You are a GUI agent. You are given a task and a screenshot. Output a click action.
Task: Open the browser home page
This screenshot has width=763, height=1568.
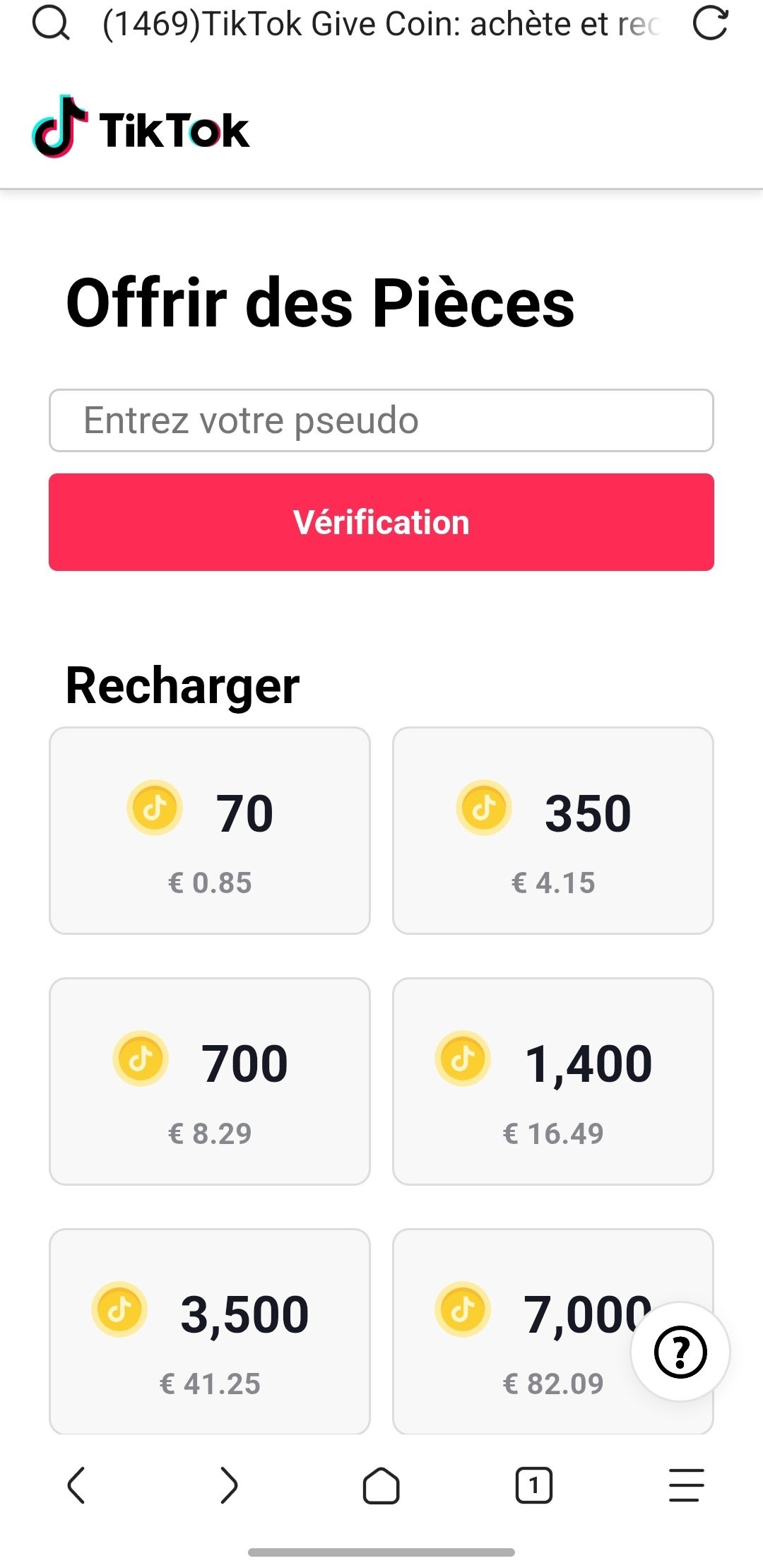coord(381,1485)
